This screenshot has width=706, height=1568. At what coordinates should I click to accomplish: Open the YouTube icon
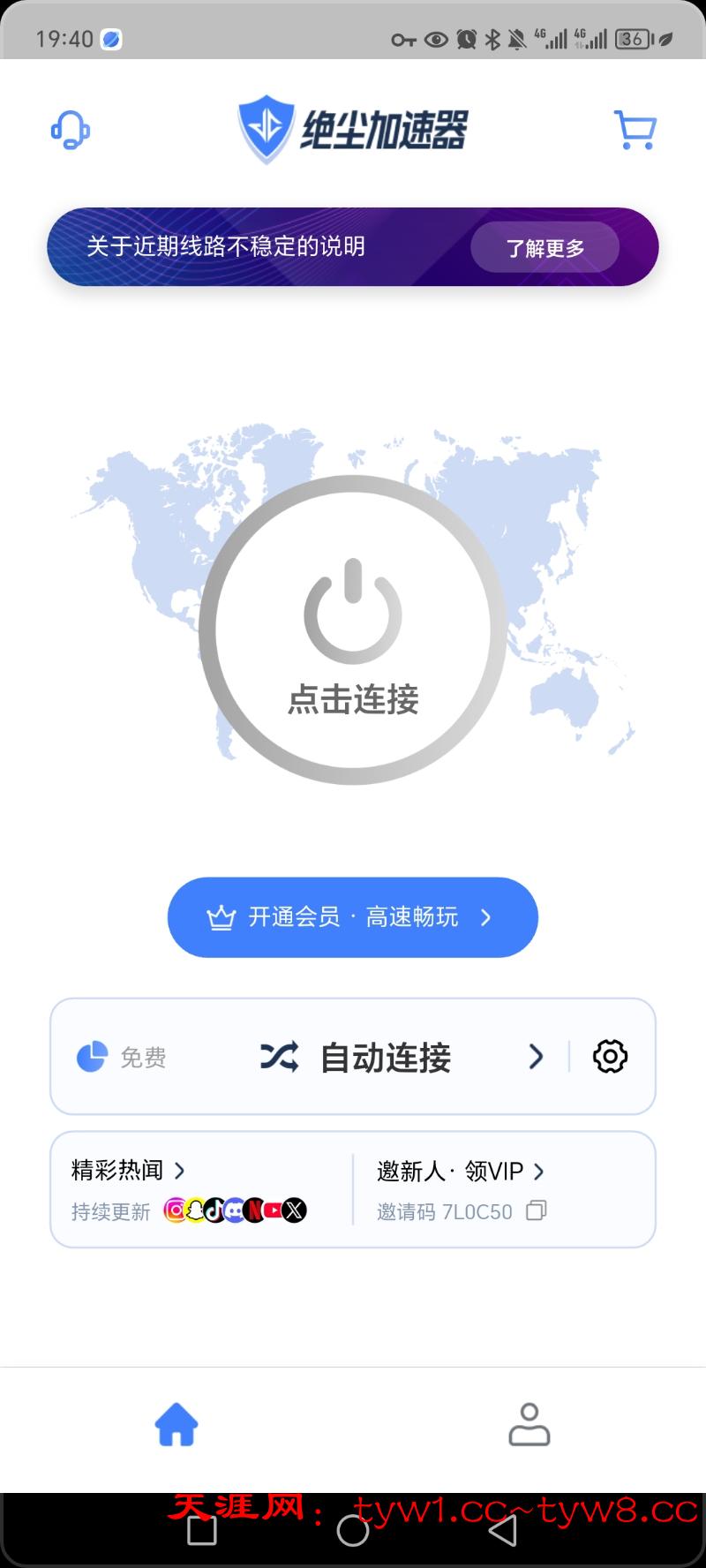[x=274, y=1210]
